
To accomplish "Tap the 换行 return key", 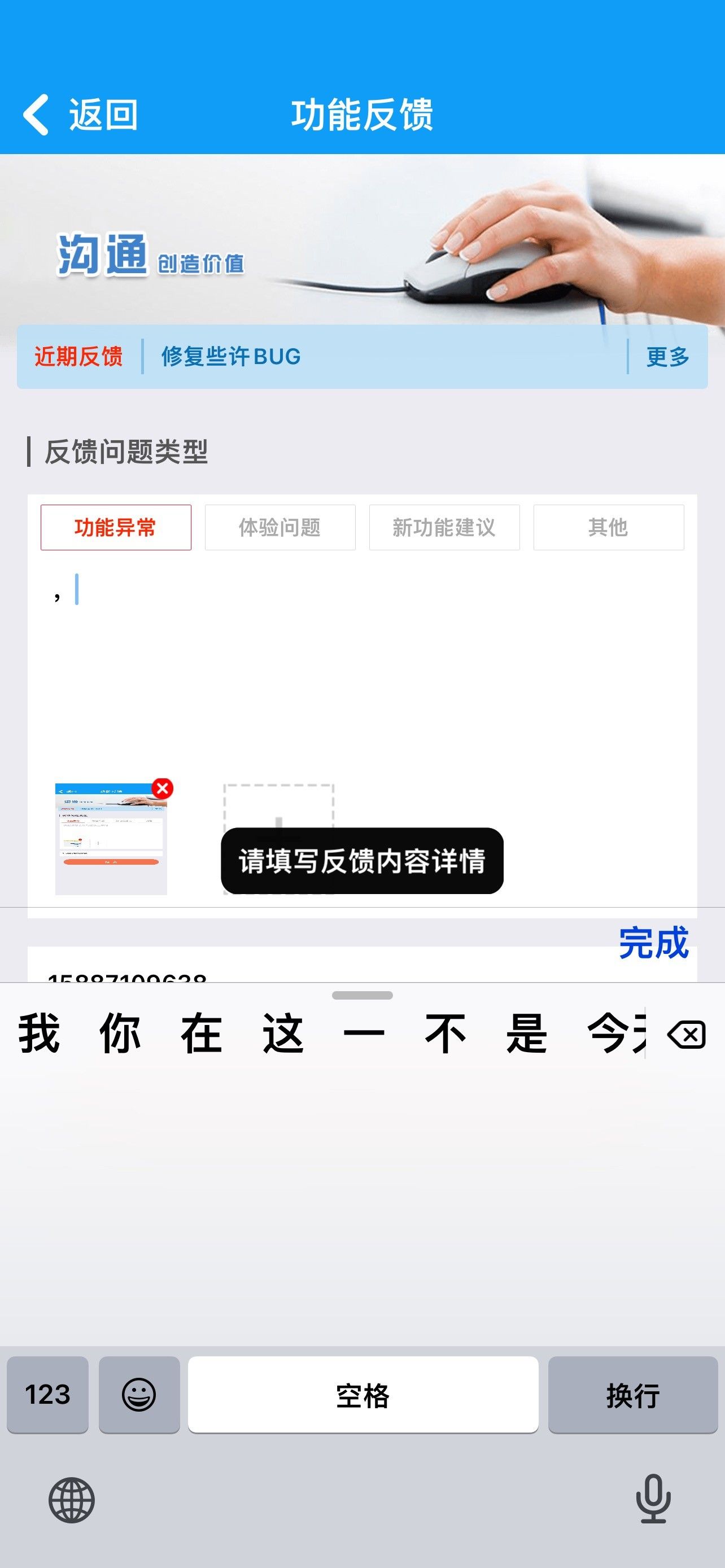I will pos(633,1395).
